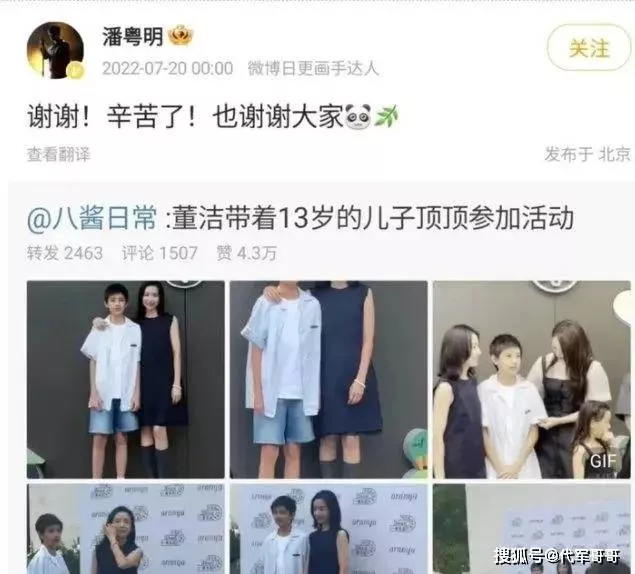This screenshot has height=574, width=635.
Task: Open the second cropped photo of outfits
Action: [328, 379]
